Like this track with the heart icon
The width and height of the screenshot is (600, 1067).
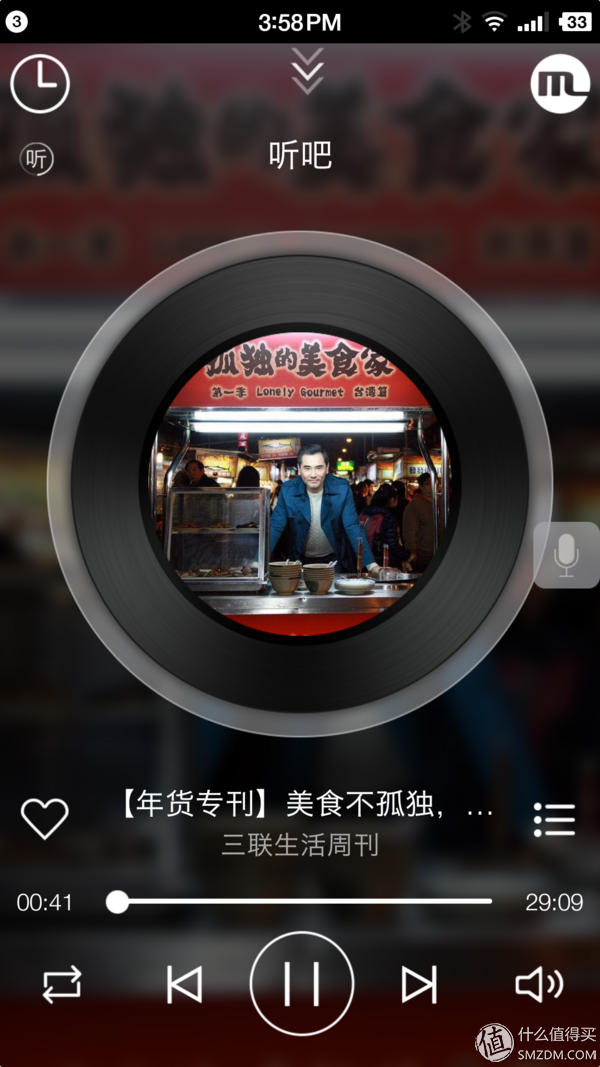pyautogui.click(x=45, y=819)
